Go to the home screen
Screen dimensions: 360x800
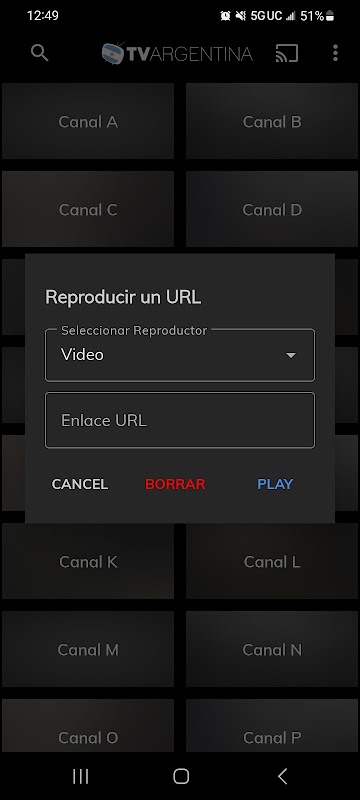point(181,776)
